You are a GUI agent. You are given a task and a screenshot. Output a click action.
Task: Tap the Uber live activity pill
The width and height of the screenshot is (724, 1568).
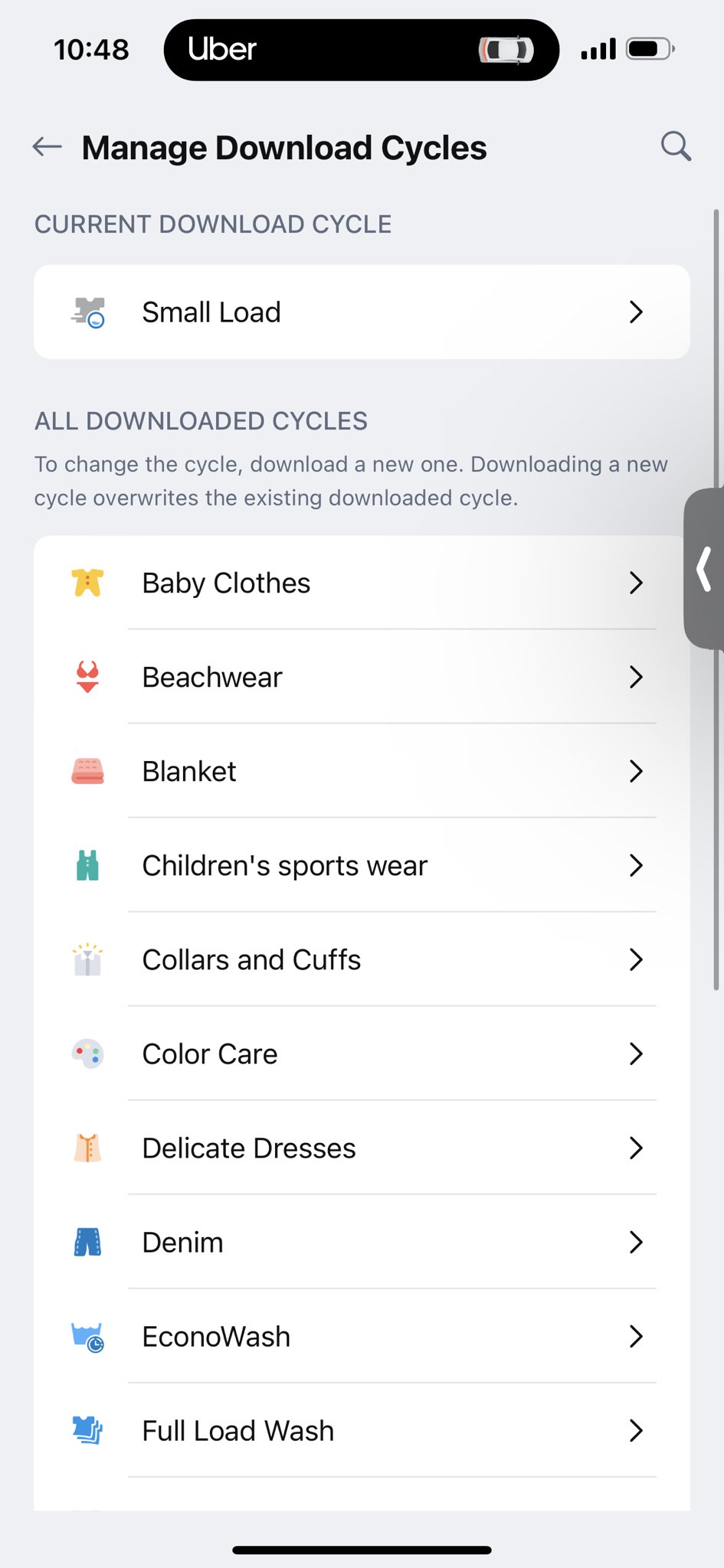[x=362, y=50]
